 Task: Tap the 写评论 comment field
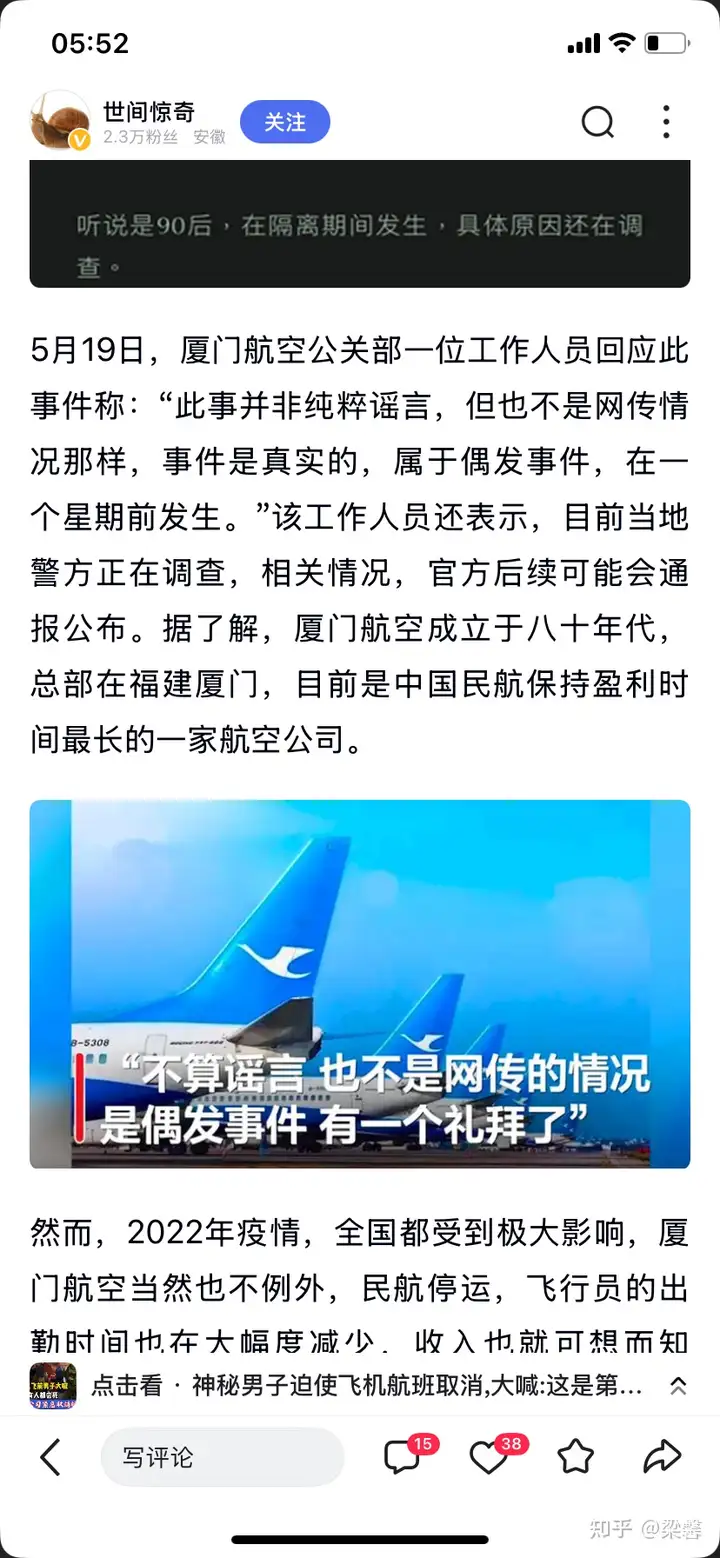click(x=222, y=1457)
